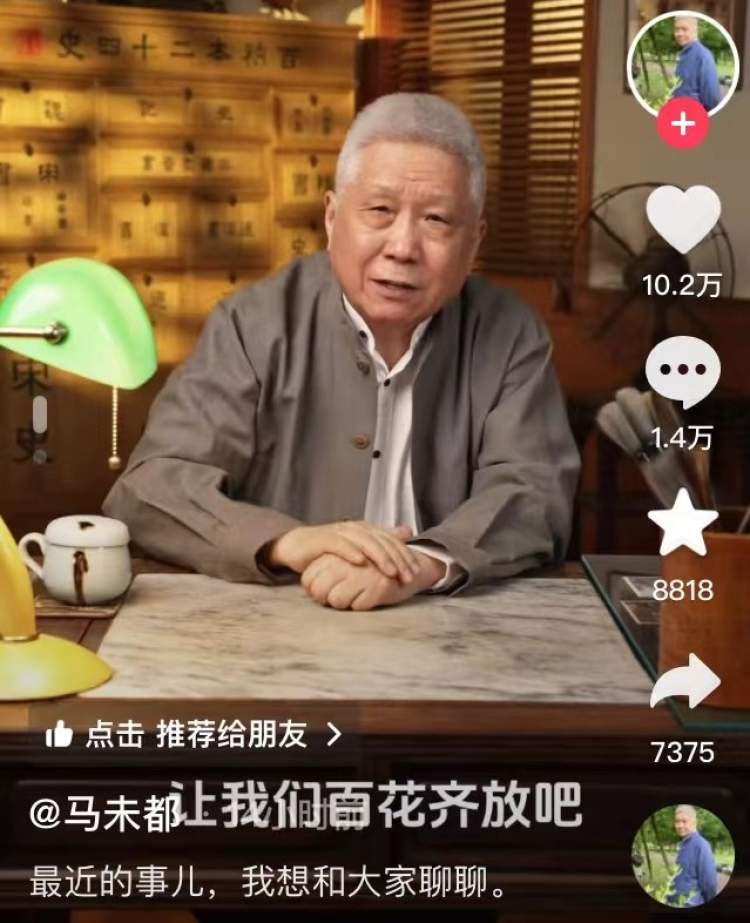Viewport: 750px width, 923px height.
Task: Open the creator's profile avatar
Action: (x=683, y=62)
